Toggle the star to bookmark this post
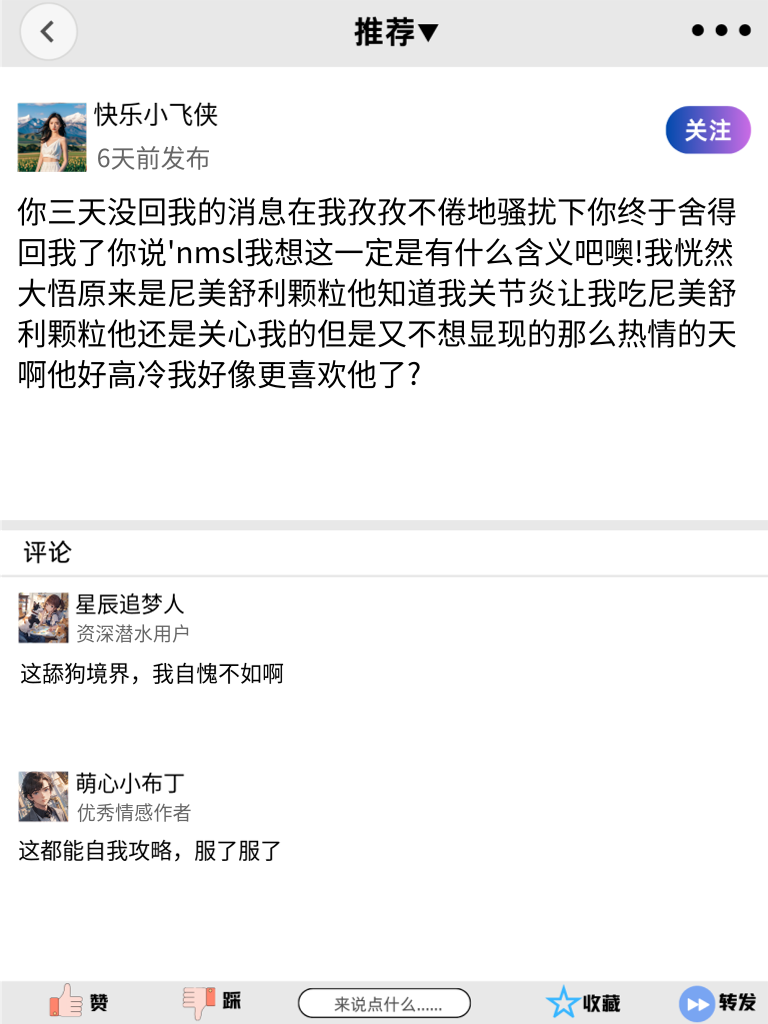Screen dimensions: 768x1024 [x=565, y=1001]
